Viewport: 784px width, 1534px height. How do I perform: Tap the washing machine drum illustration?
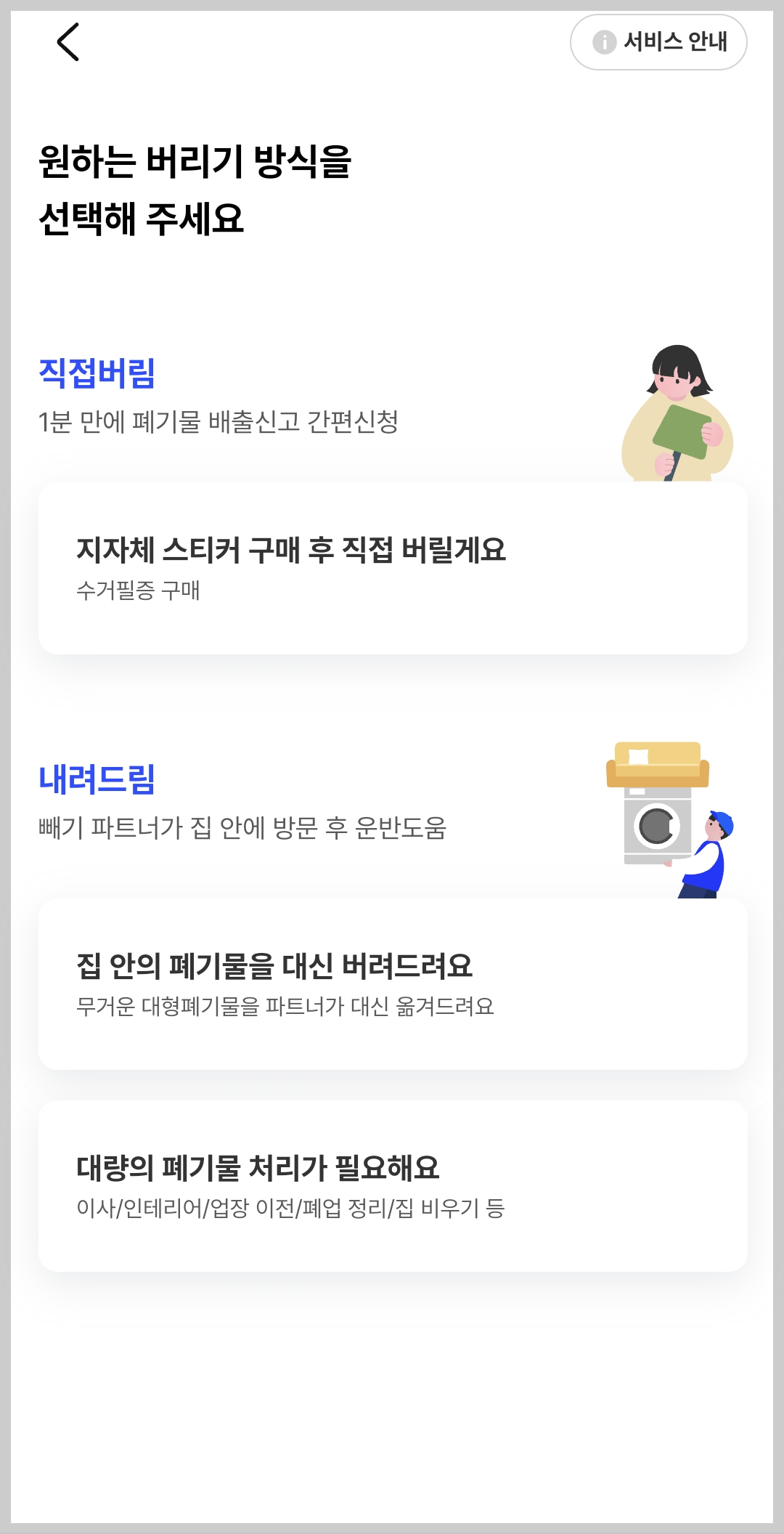point(656,824)
